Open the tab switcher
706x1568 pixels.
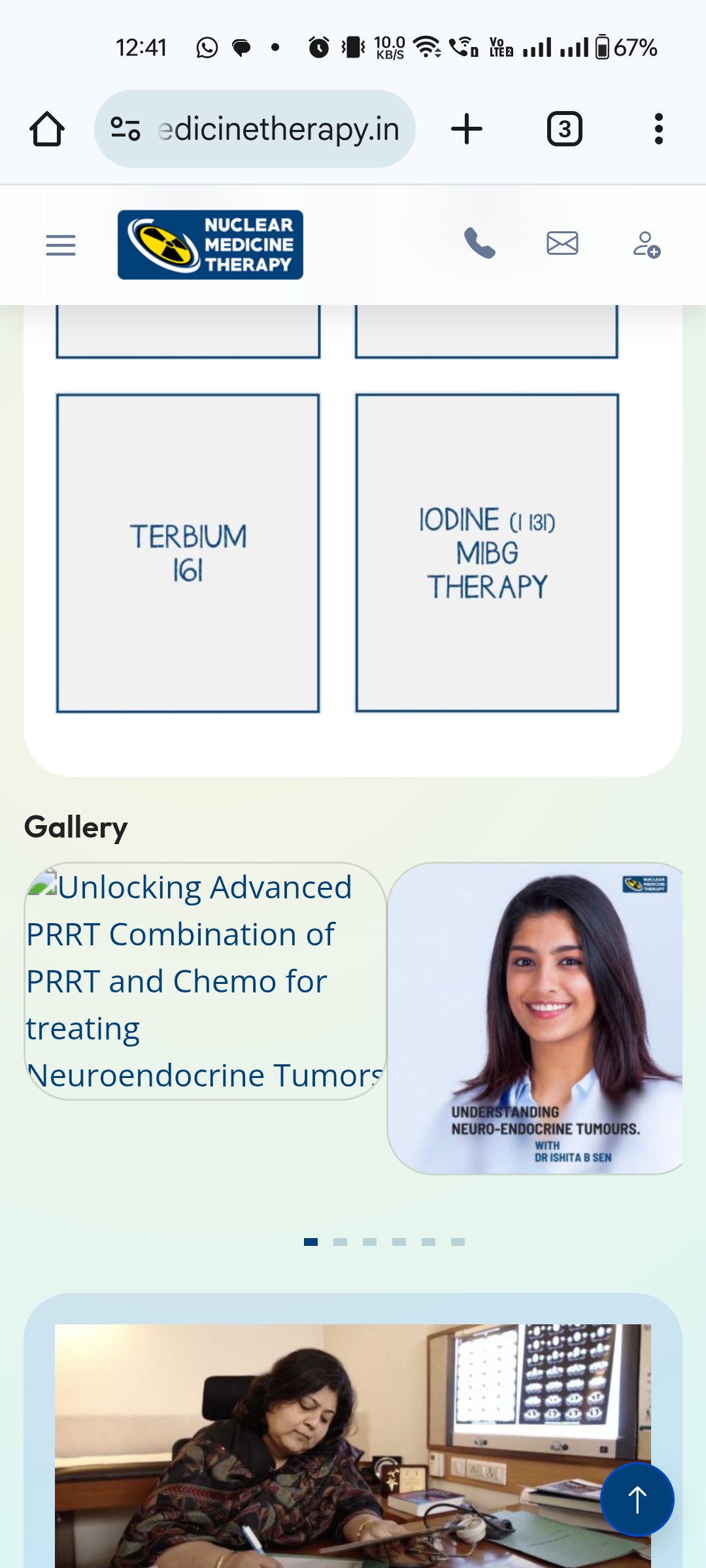point(564,129)
